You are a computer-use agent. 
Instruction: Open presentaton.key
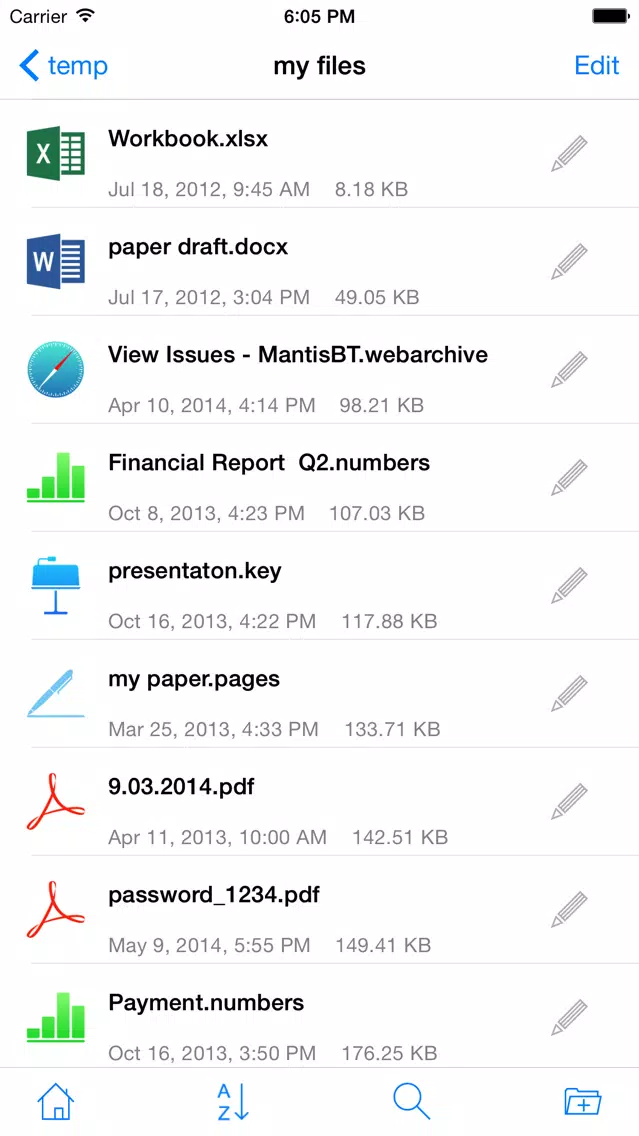(320, 585)
